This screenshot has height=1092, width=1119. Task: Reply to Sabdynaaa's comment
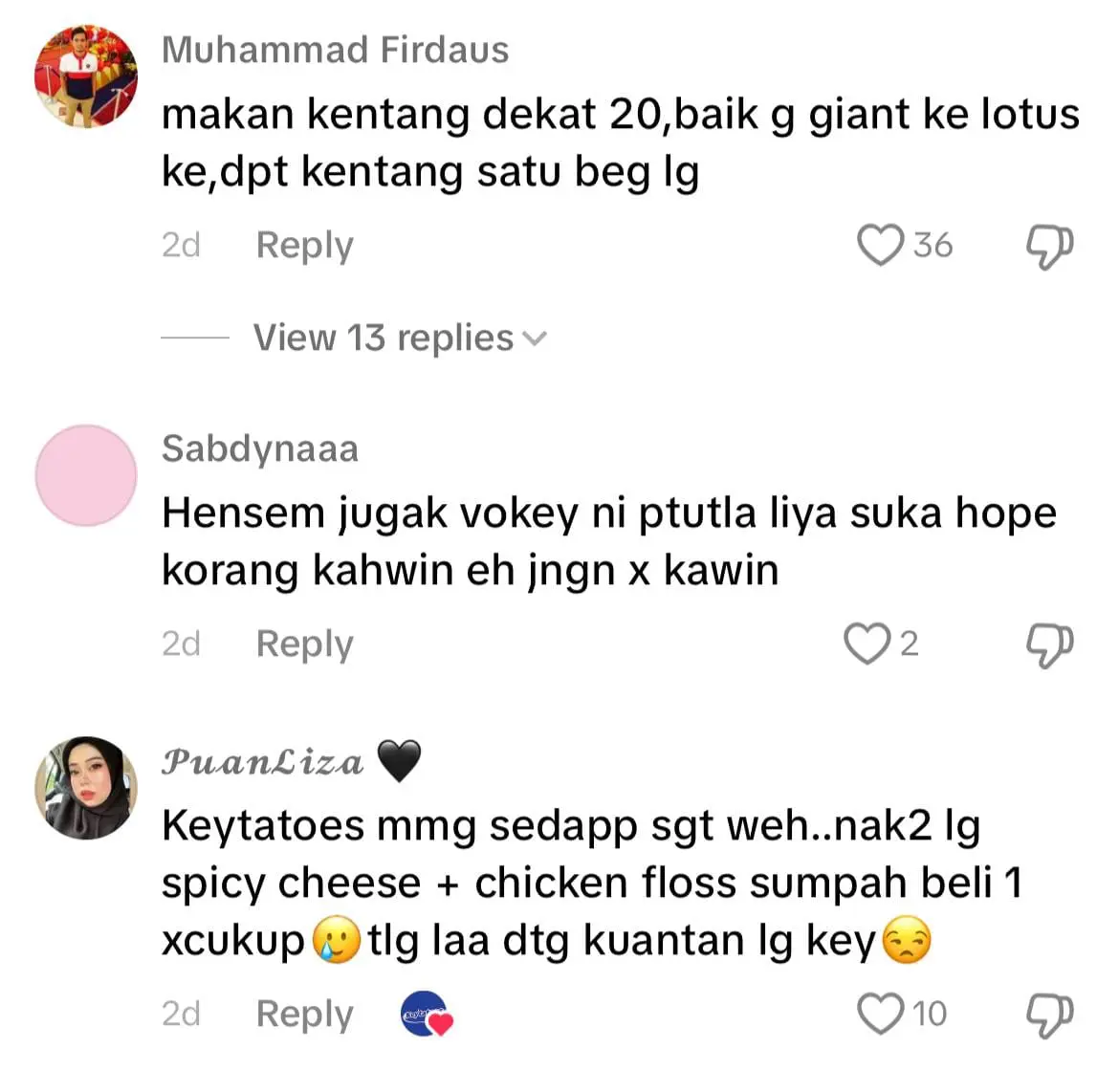304,644
